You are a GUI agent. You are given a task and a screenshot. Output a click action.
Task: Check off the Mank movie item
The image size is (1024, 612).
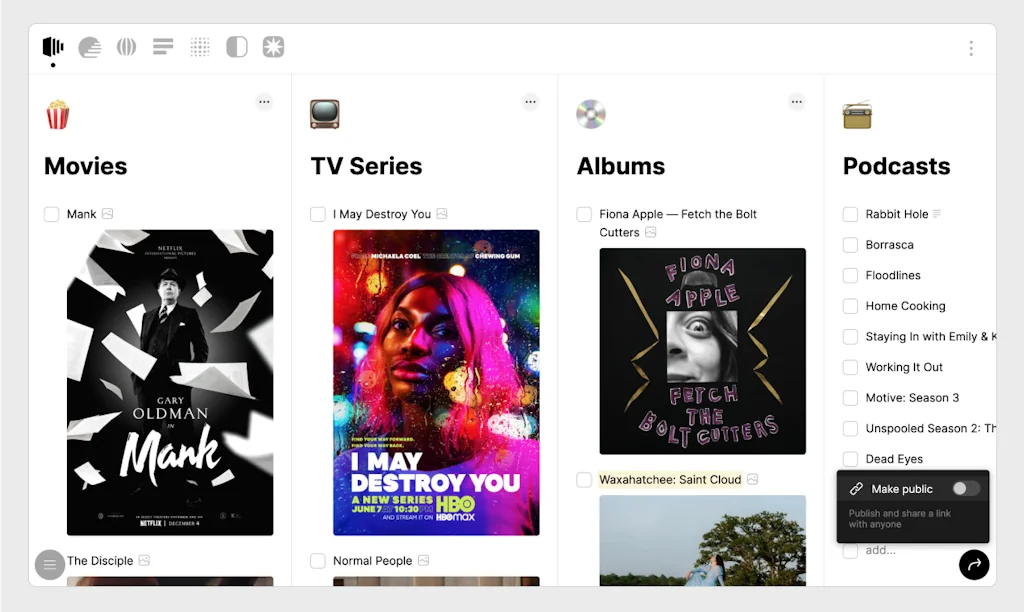(x=52, y=214)
